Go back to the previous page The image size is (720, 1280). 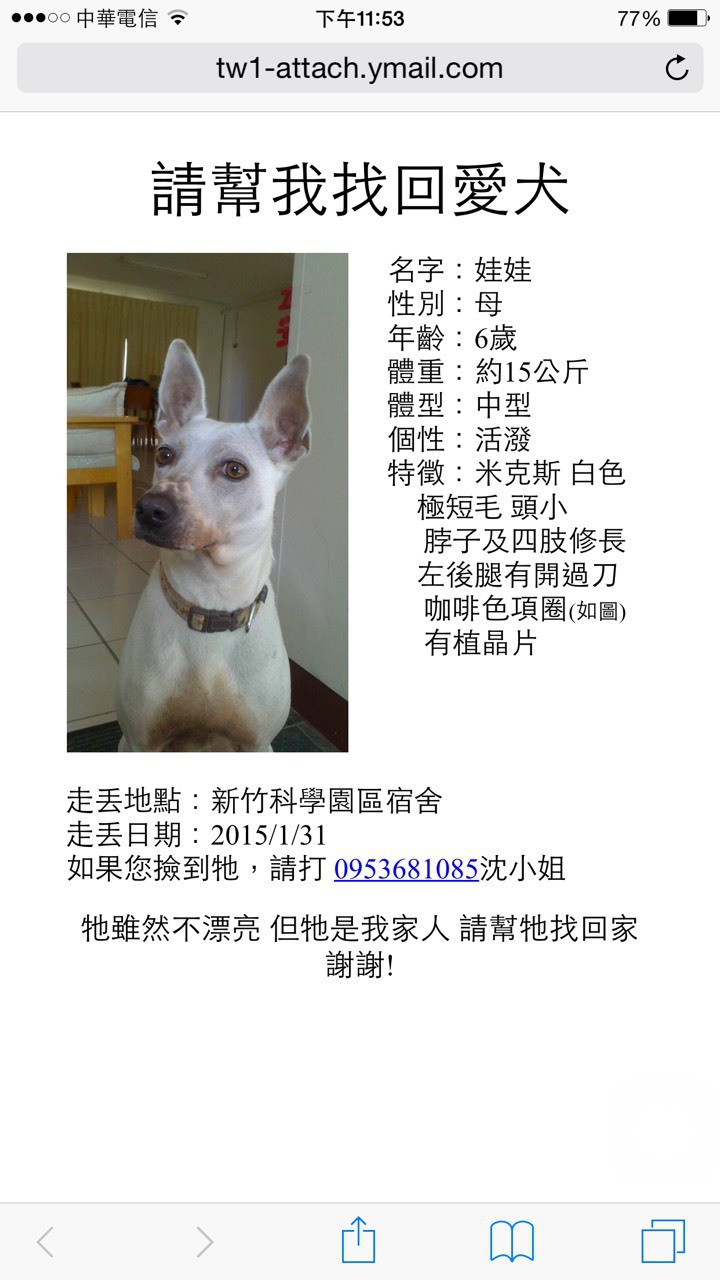(x=45, y=1242)
